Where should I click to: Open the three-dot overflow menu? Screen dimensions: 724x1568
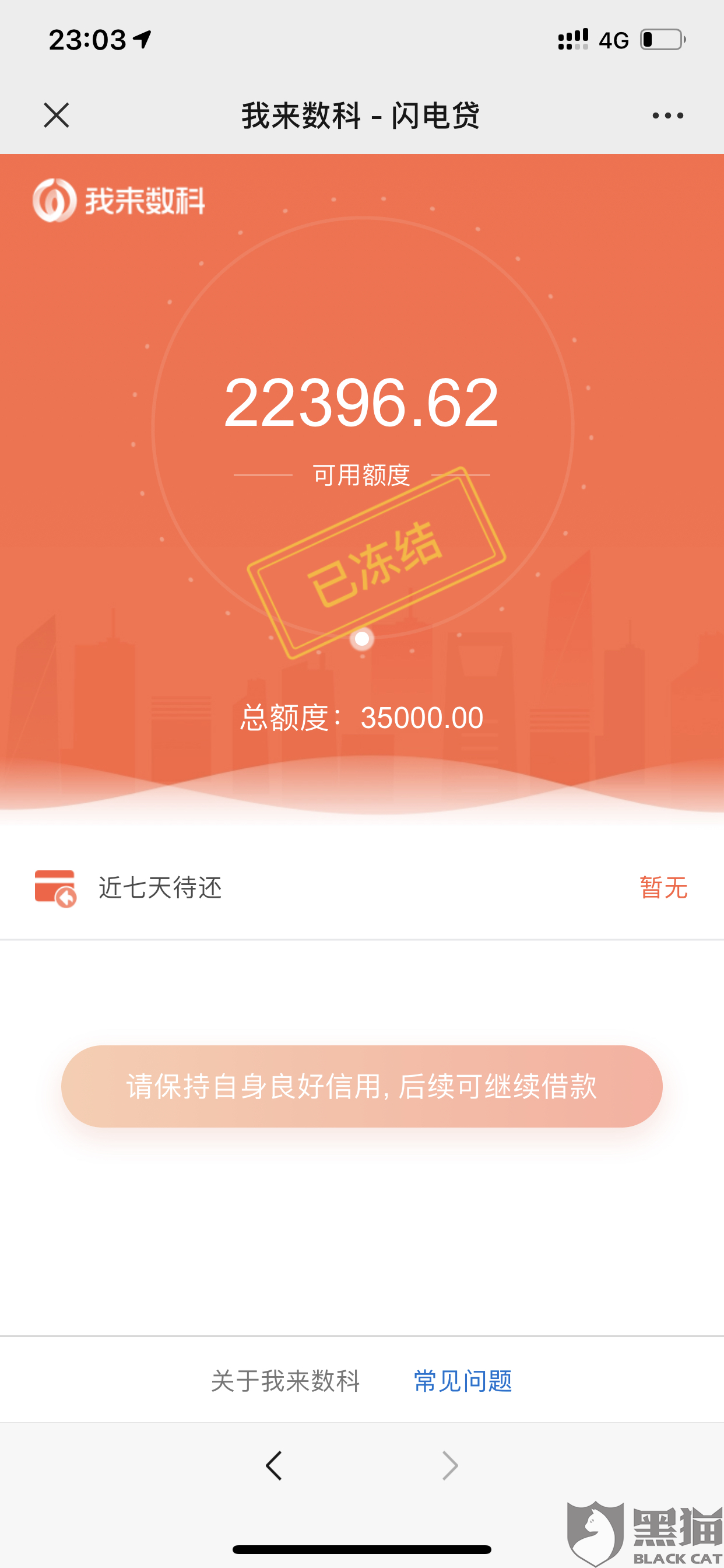pos(667,115)
